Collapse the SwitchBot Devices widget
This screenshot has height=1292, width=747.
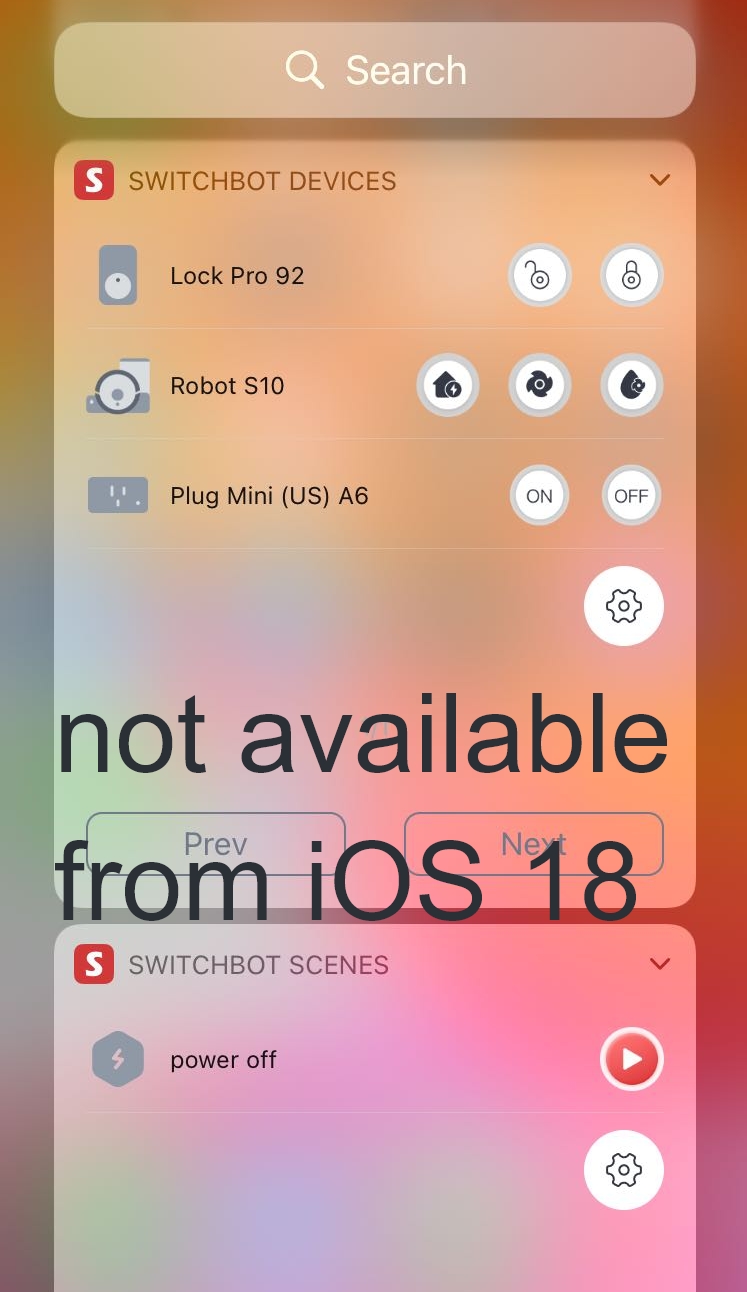click(659, 181)
